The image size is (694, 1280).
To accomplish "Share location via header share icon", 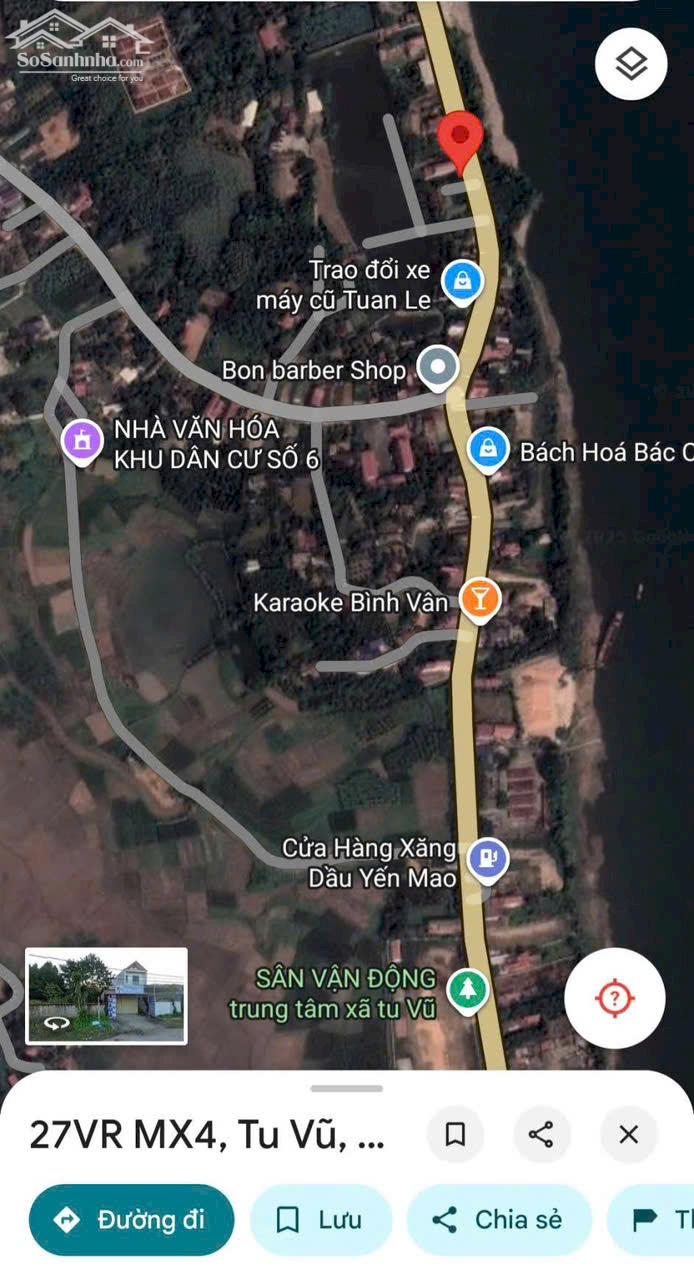I will click(x=541, y=1134).
